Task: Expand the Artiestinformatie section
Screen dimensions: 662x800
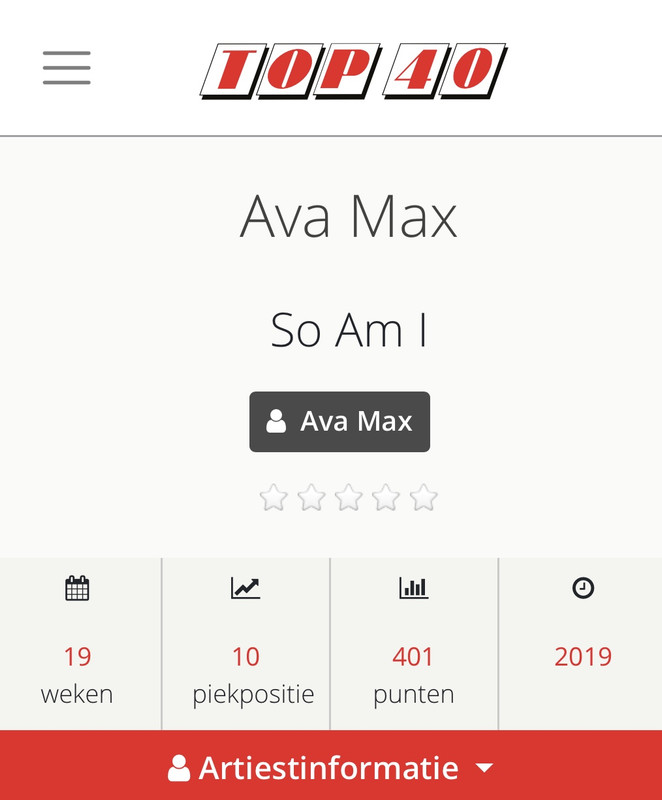Action: [x=331, y=768]
